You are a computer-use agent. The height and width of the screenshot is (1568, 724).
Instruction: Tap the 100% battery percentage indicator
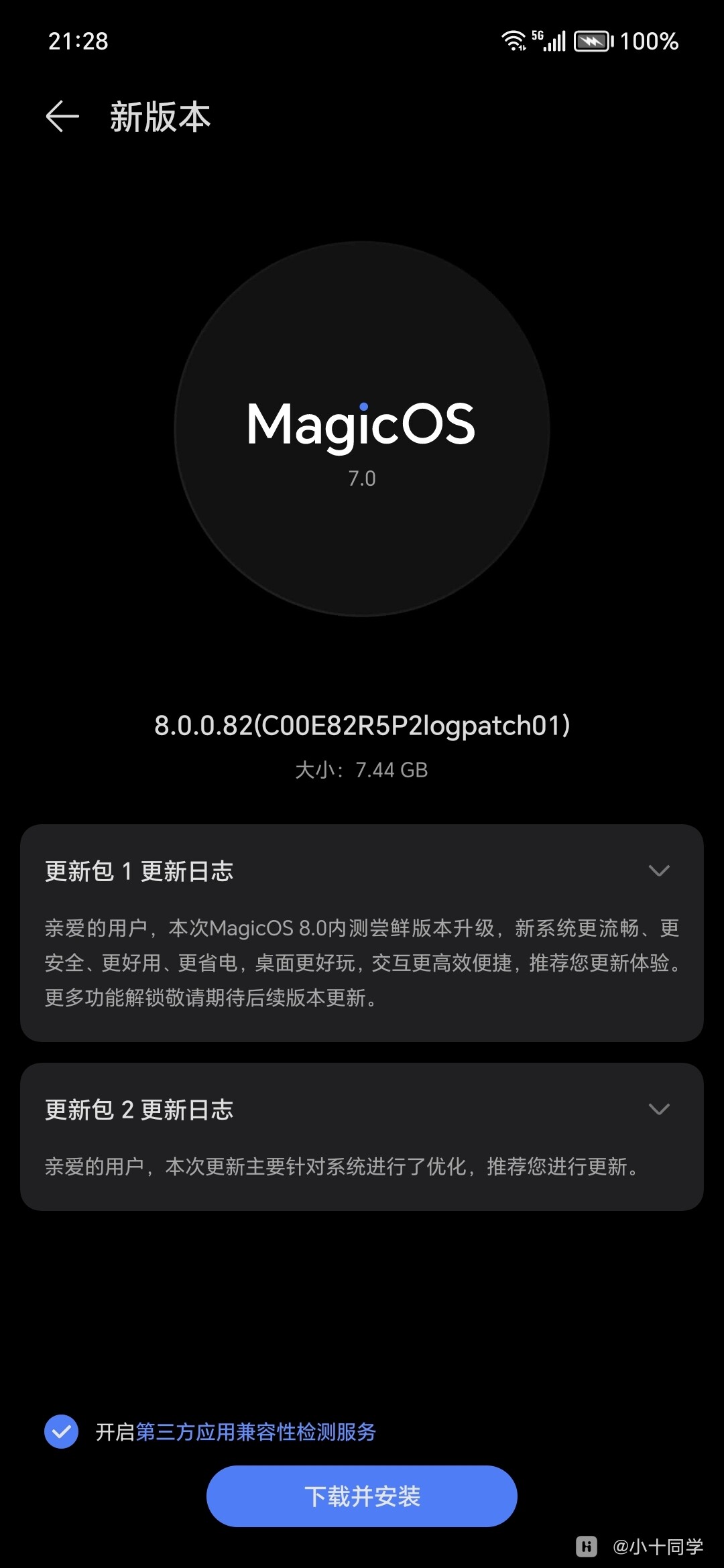(648, 40)
